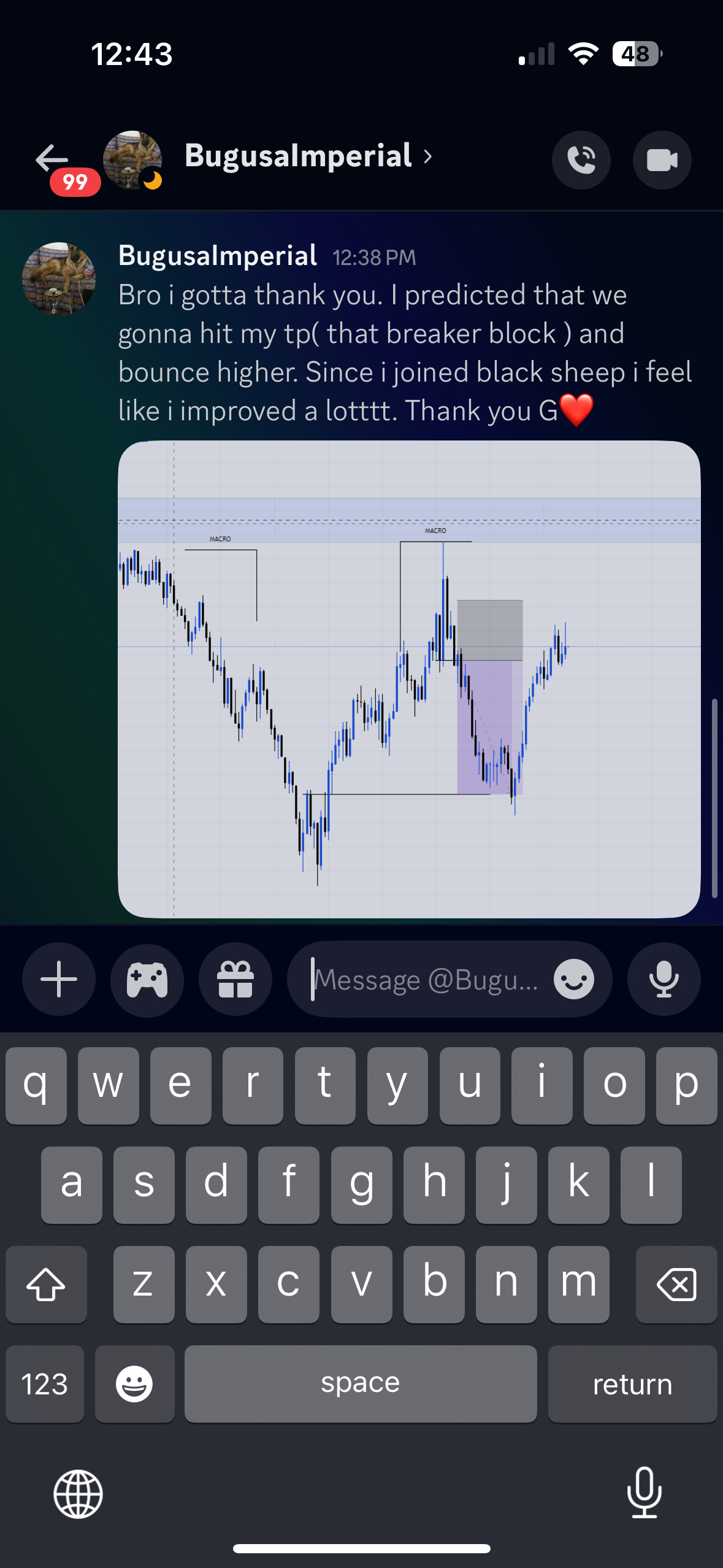Tap the globe key to change keyboard language

tap(78, 1494)
